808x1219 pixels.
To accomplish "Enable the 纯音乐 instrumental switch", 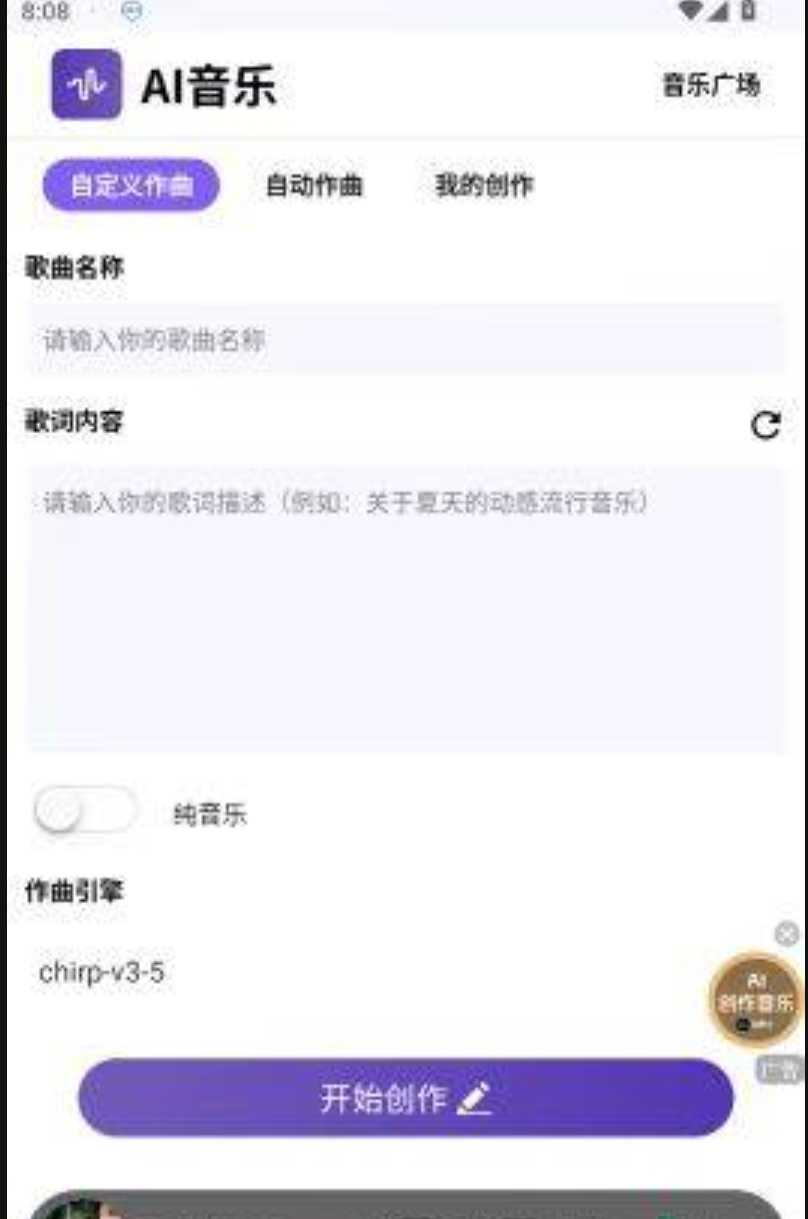I will tap(85, 811).
